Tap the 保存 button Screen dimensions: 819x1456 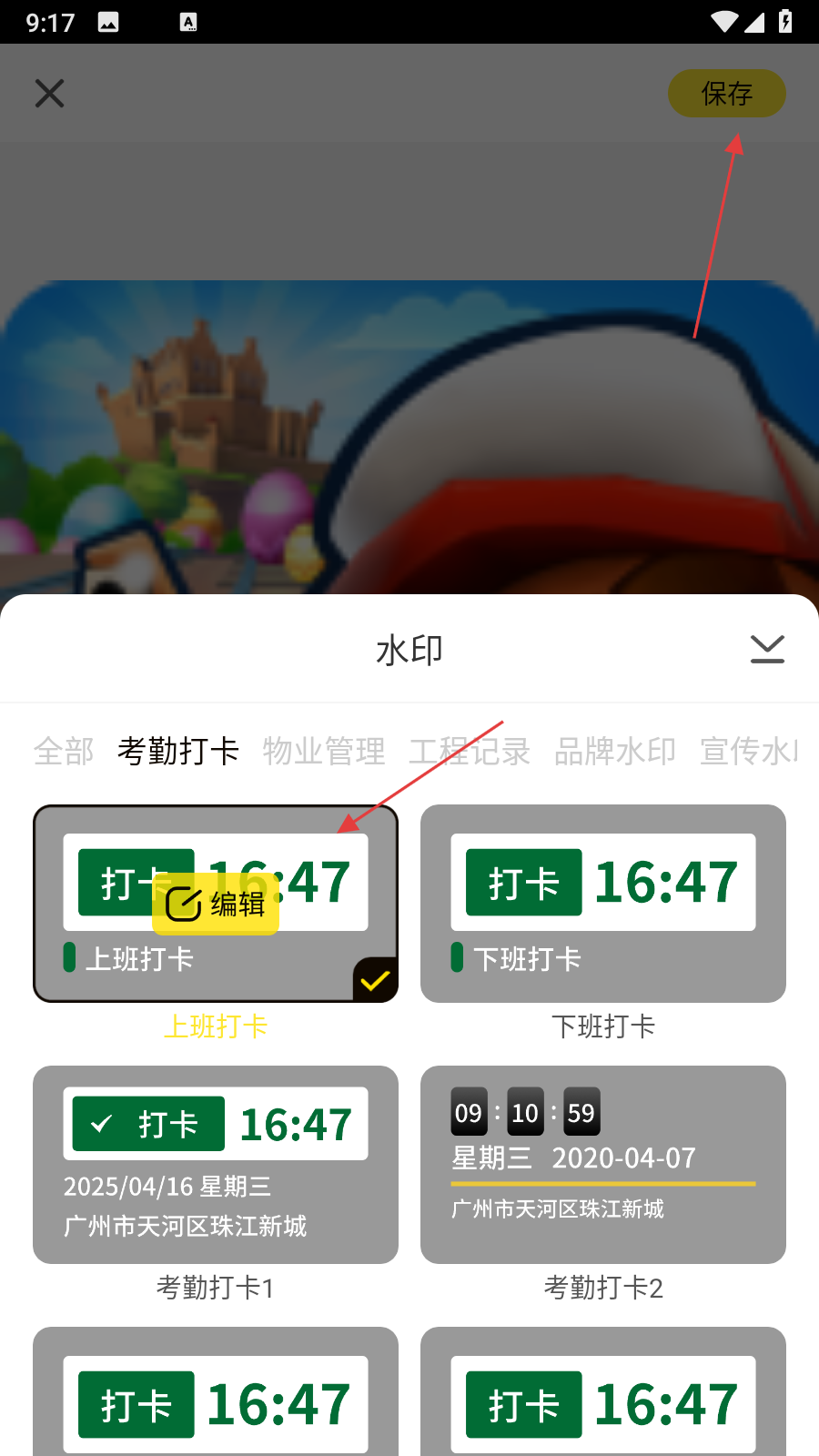(726, 93)
